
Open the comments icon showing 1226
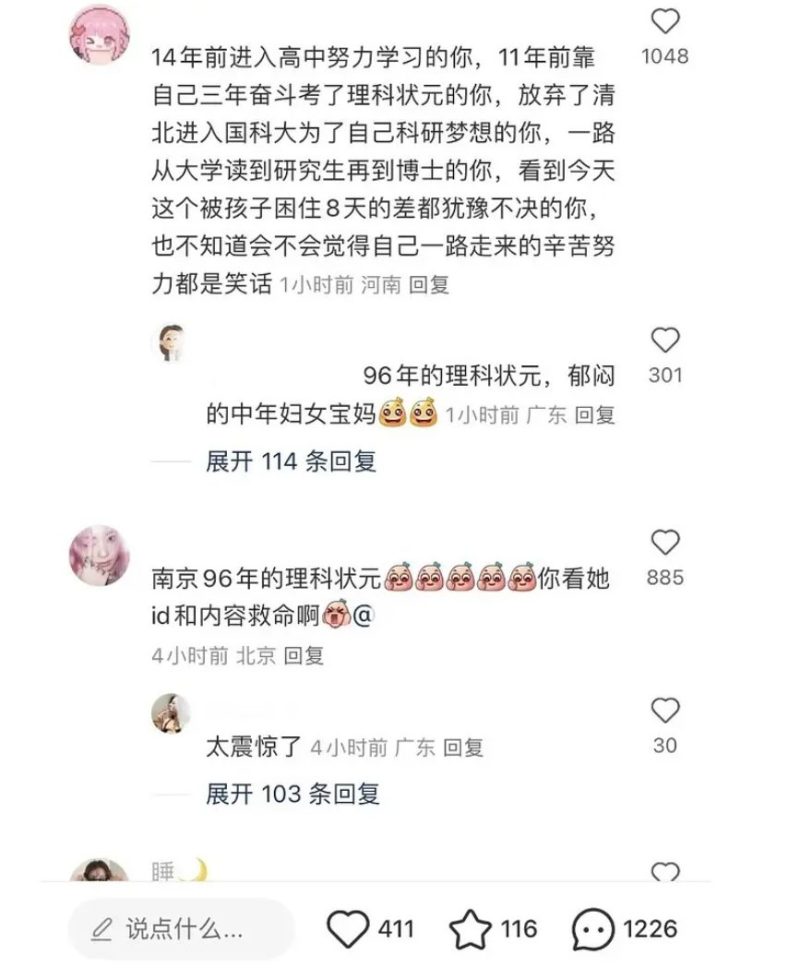point(594,929)
